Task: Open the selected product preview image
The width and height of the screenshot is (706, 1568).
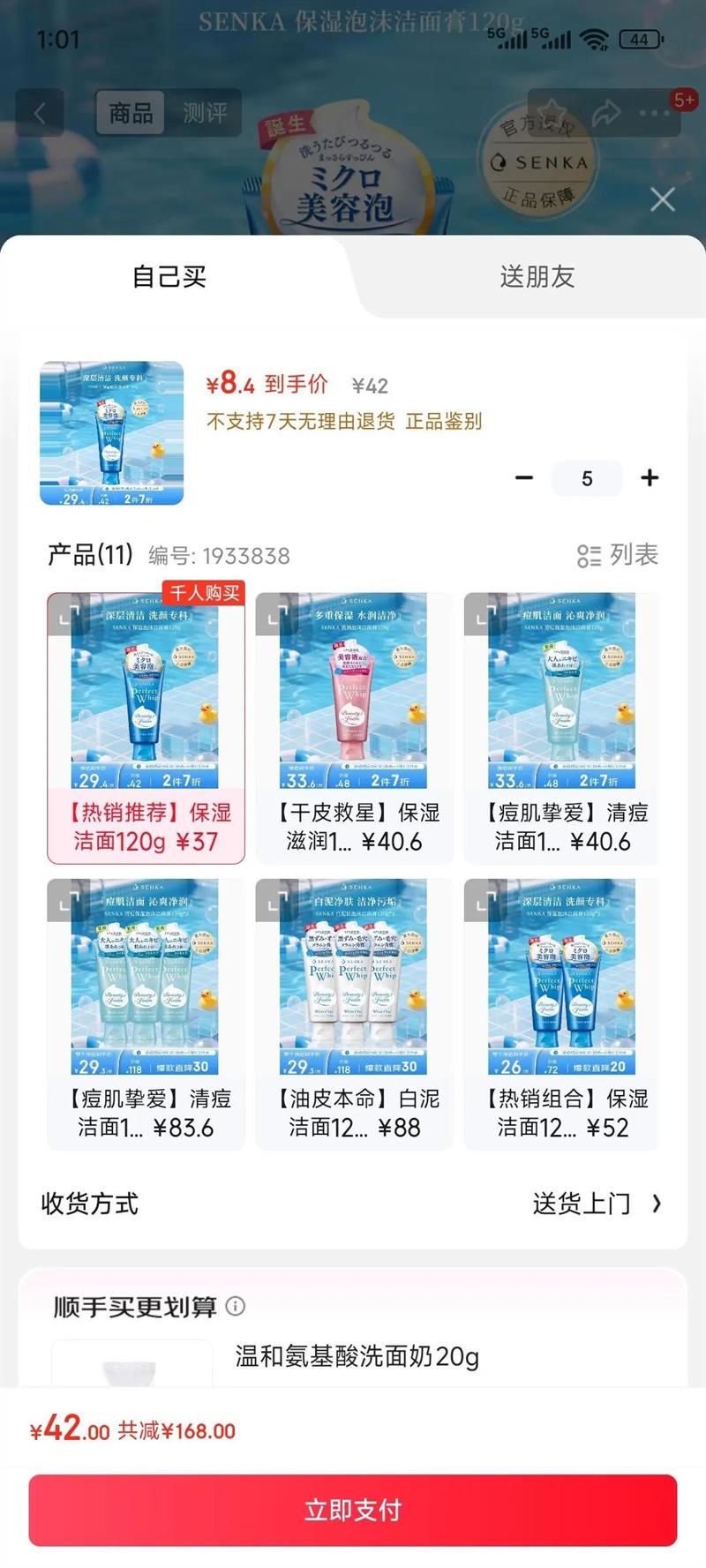Action: point(112,433)
